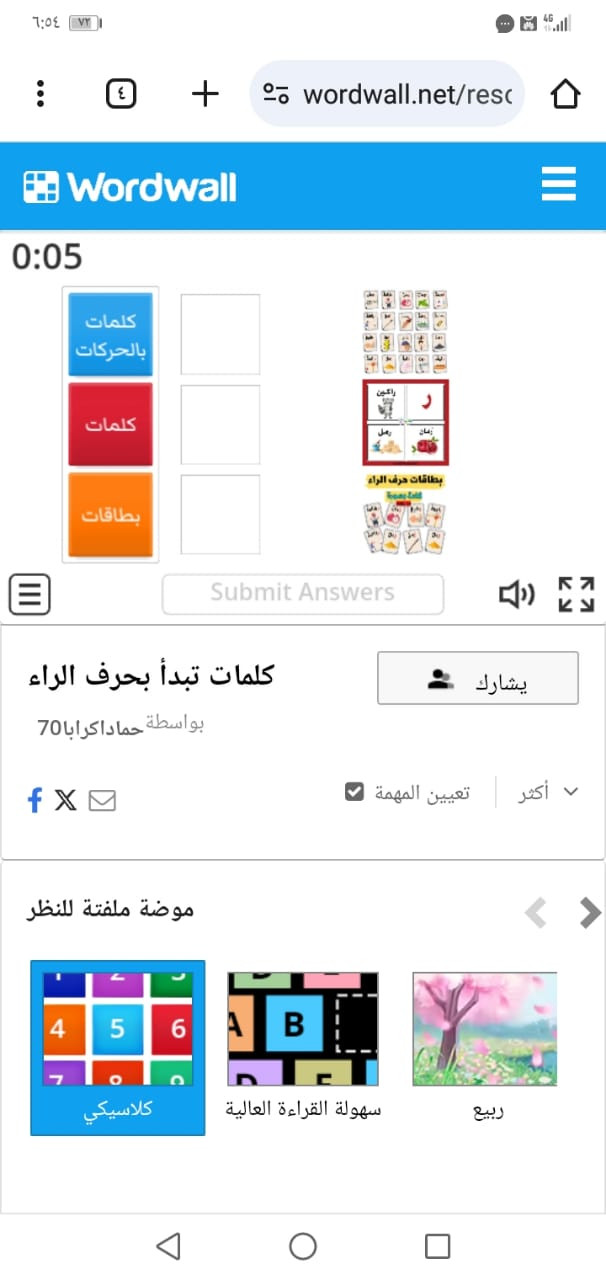Open the Wordwall hamburger menu
Screen dimensions: 606x1280
(558, 185)
